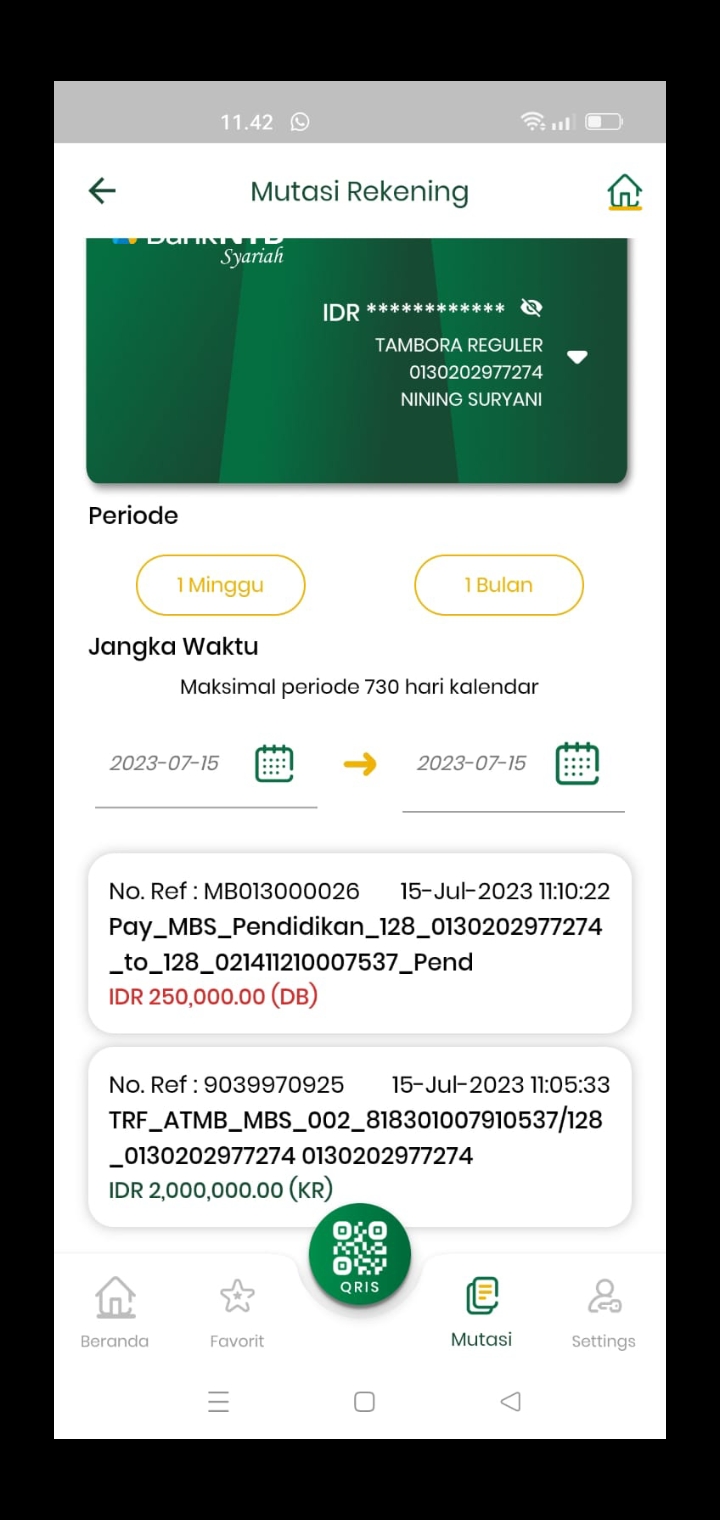Select the 1 Minggu period
This screenshot has height=1520, width=720.
coord(220,585)
